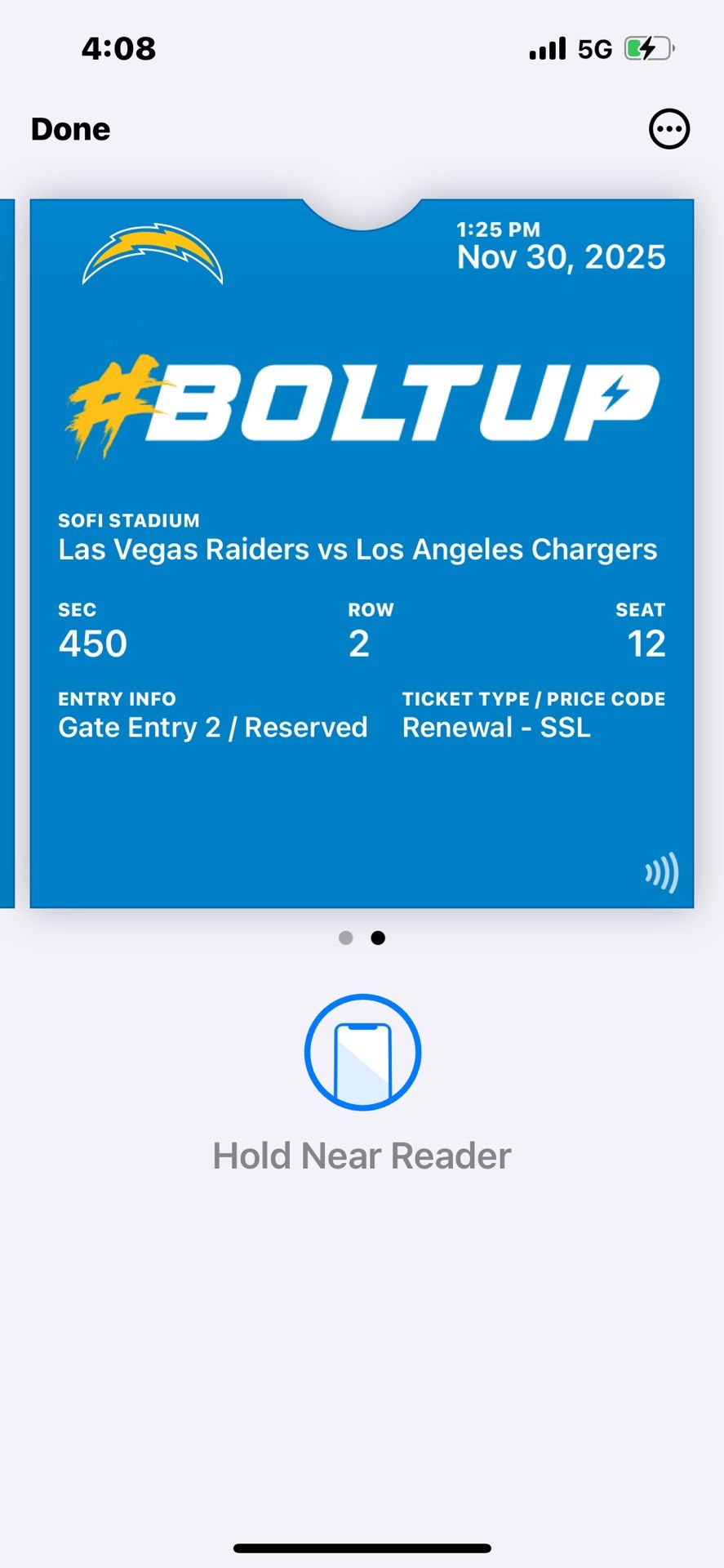Tap the partially visible pass on the left
This screenshot has height=1568, width=724.
pos(7,547)
